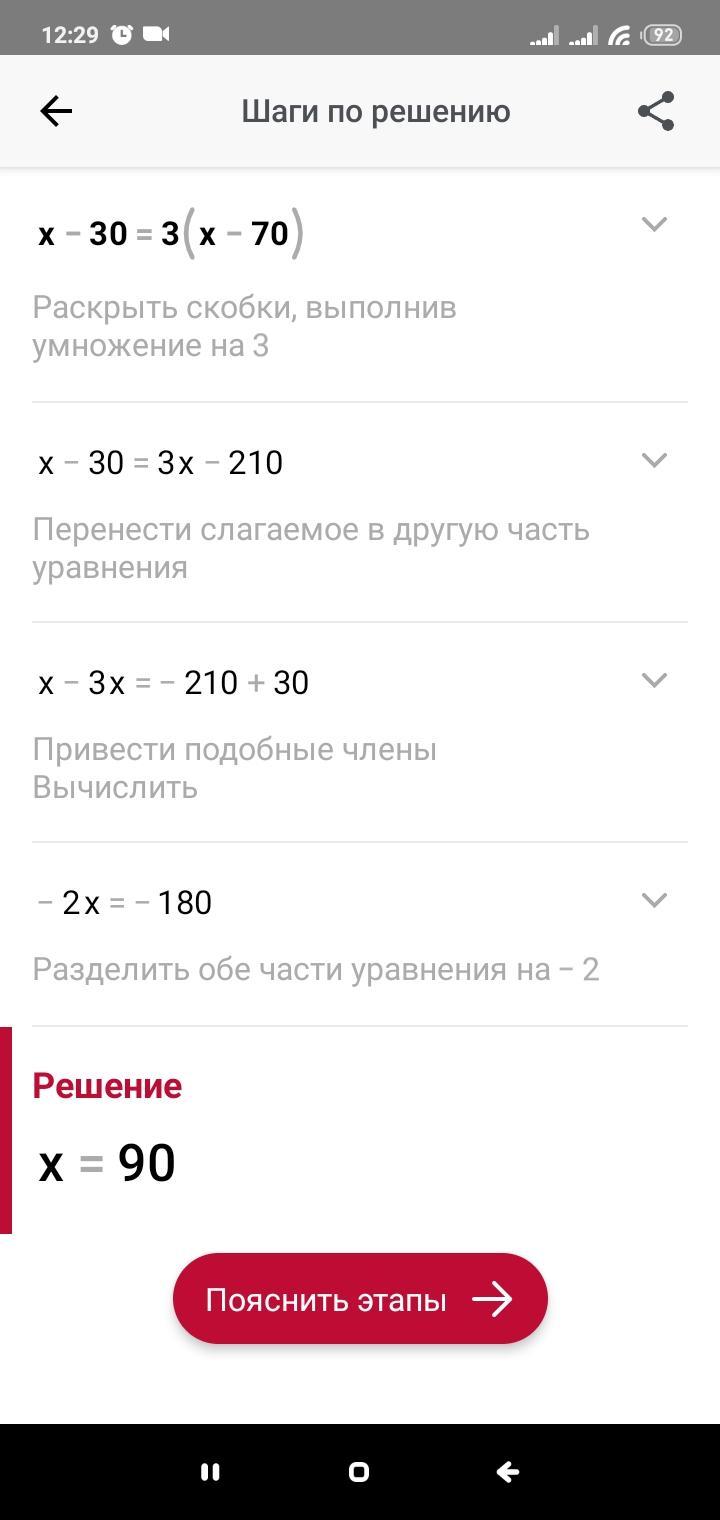This screenshot has height=1520, width=720.
Task: Expand the step x − 30 = 3(x − 70)
Action: 654,225
